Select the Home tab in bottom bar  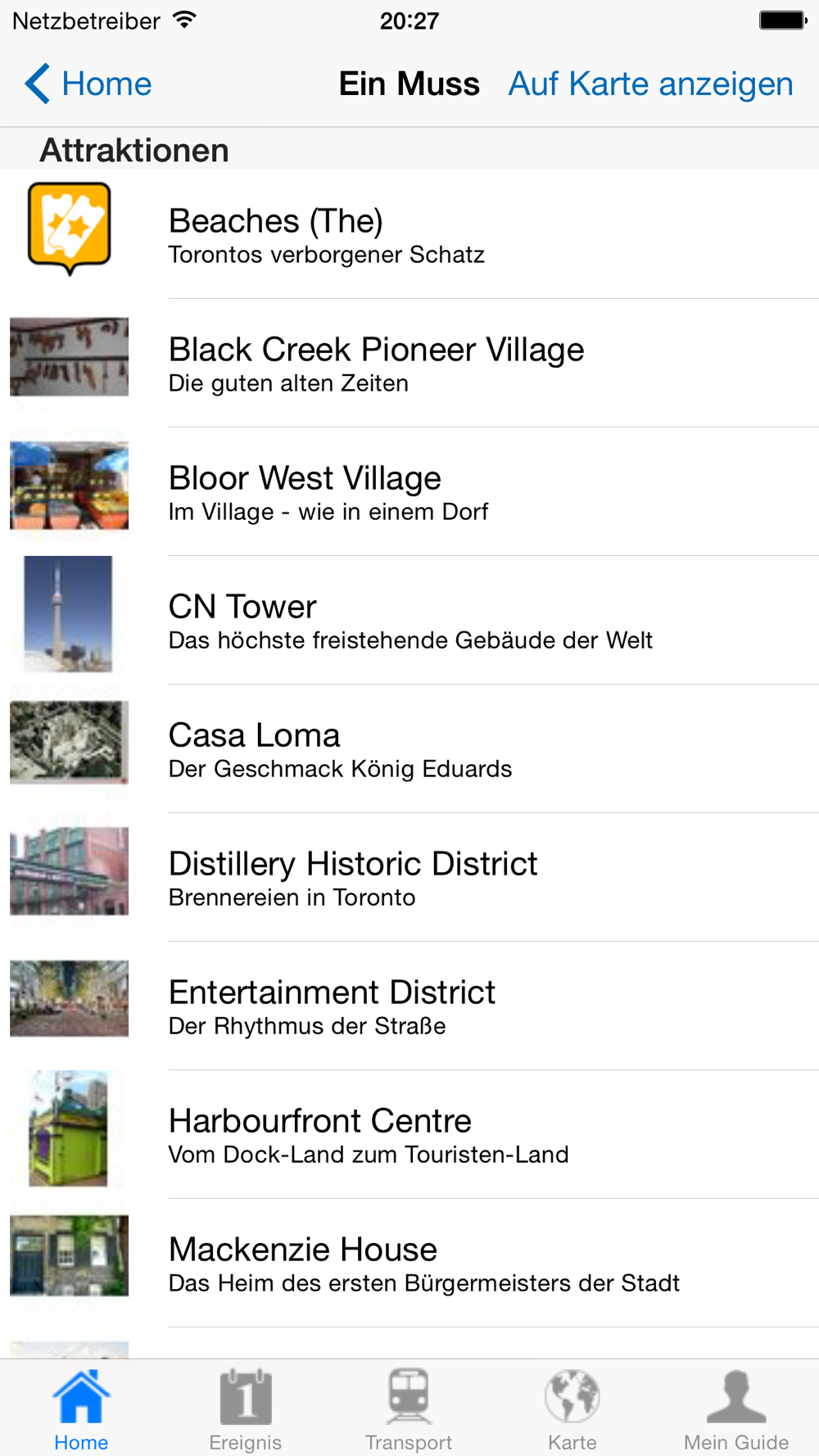[81, 1409]
